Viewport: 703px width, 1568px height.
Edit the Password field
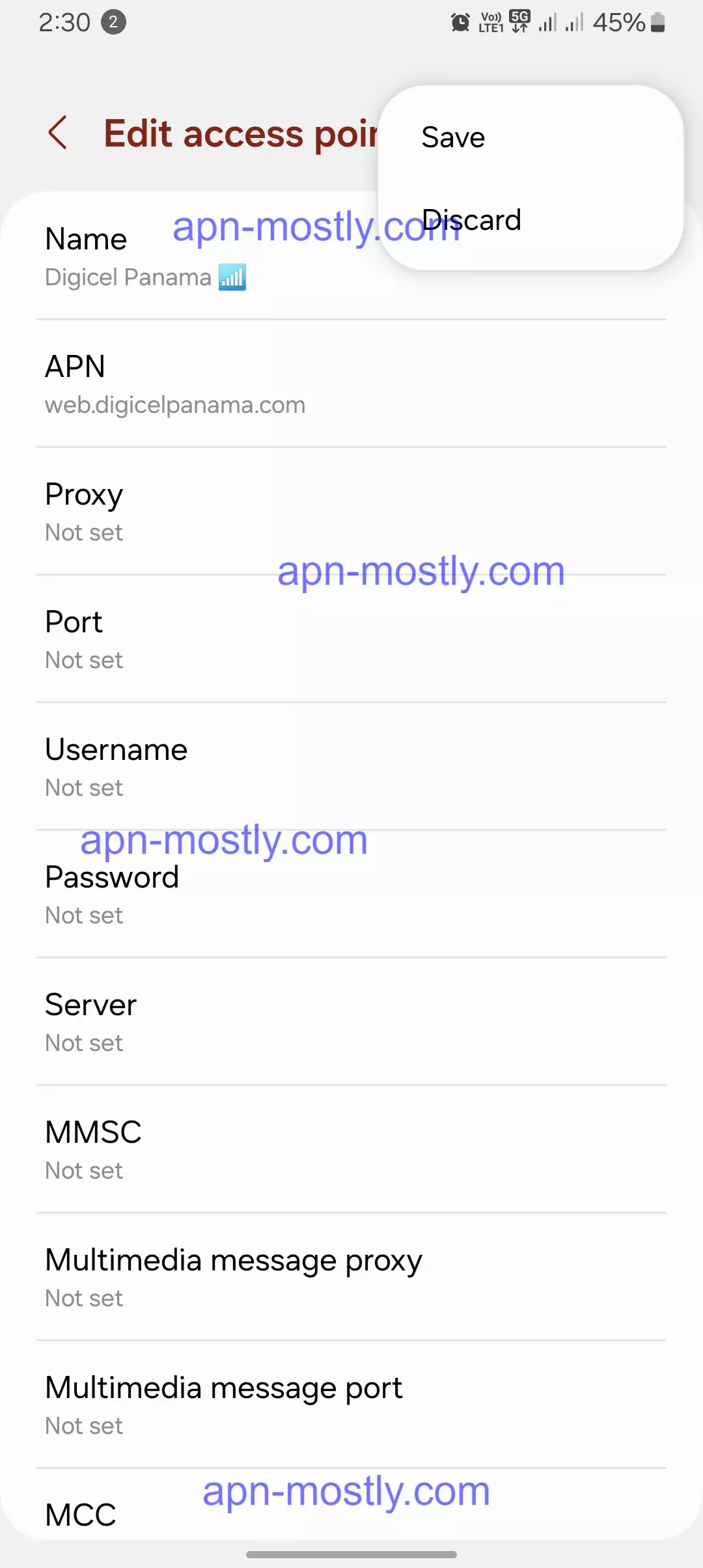point(351,895)
